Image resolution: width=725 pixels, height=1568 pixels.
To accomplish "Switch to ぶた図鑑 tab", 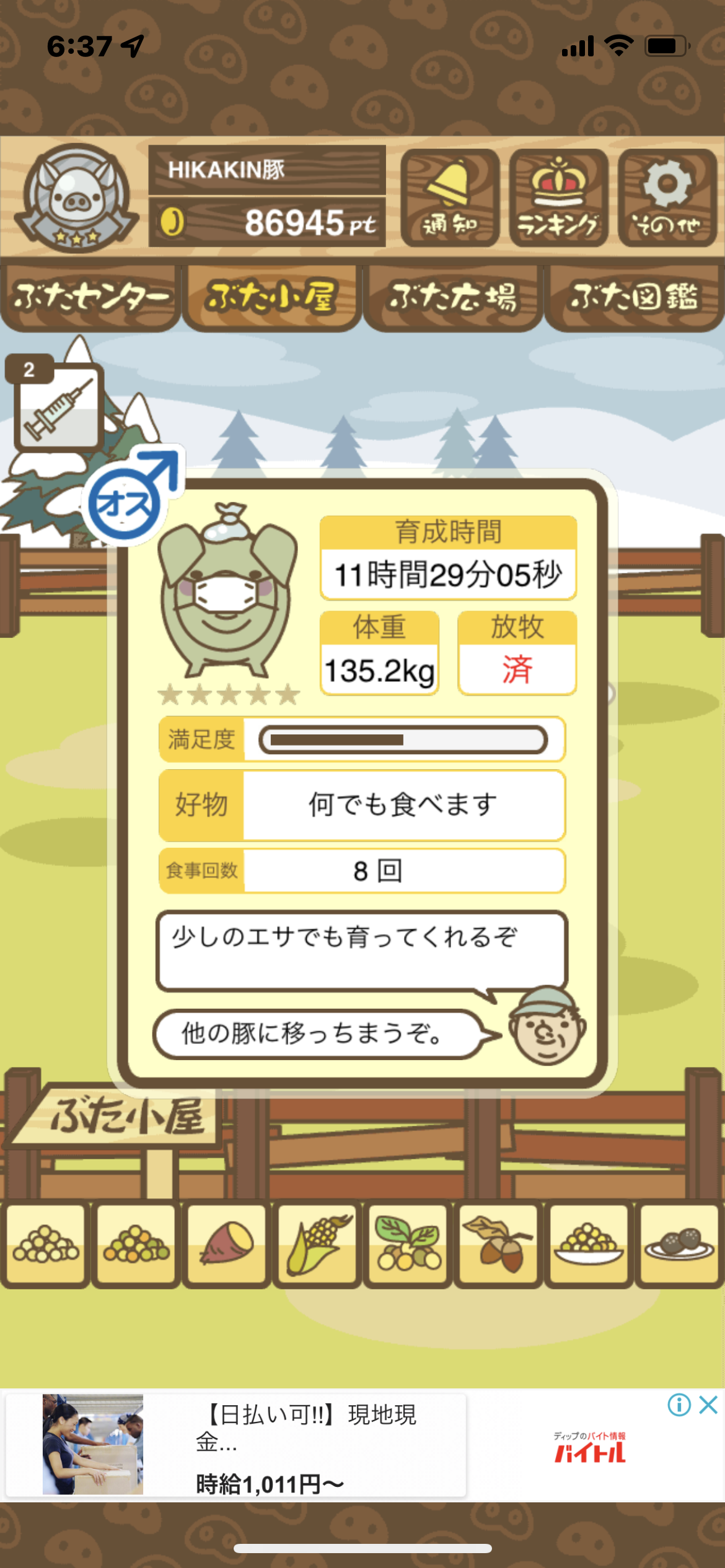I will tap(634, 298).
